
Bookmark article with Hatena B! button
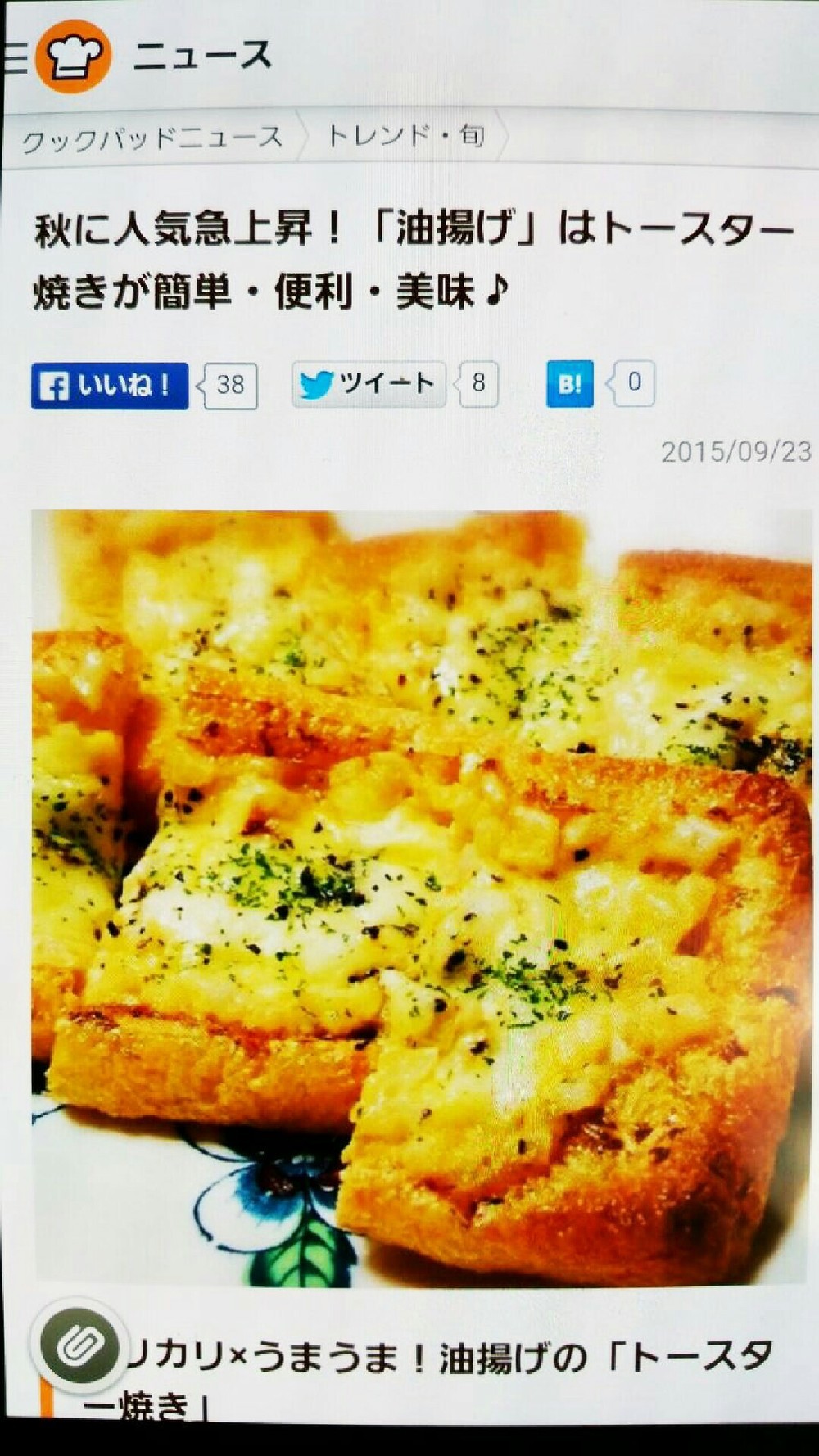[570, 382]
